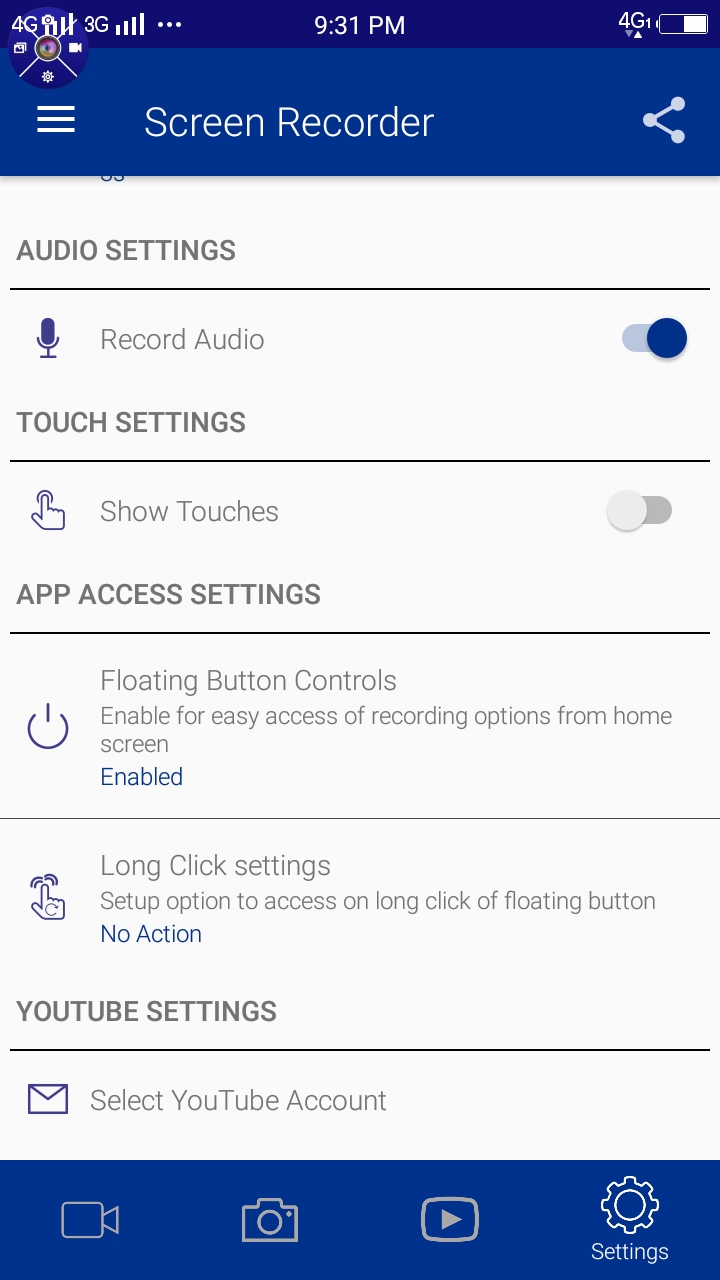Image resolution: width=720 pixels, height=1280 pixels.
Task: Open the hamburger drawer menu
Action: (x=56, y=121)
